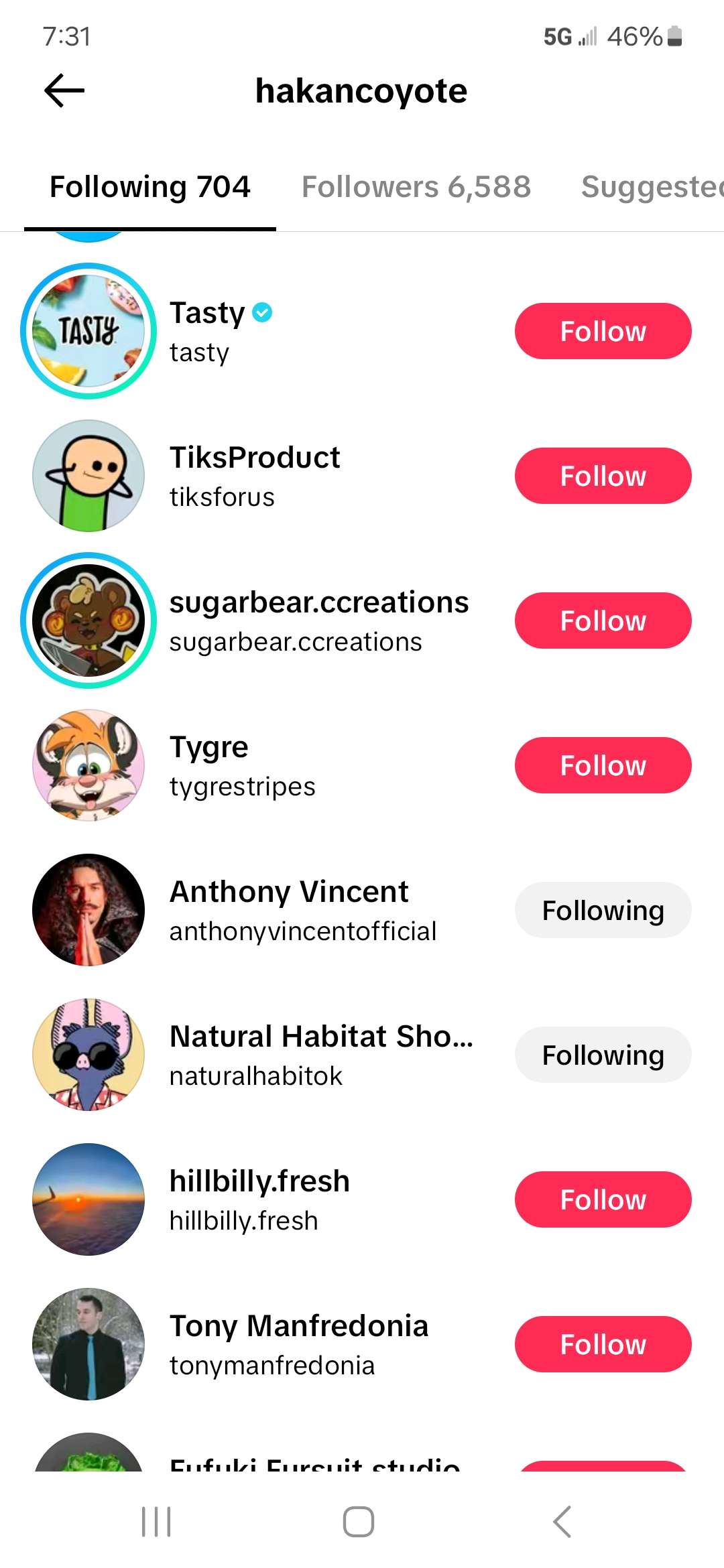Go back using the top-left arrow

[x=64, y=90]
